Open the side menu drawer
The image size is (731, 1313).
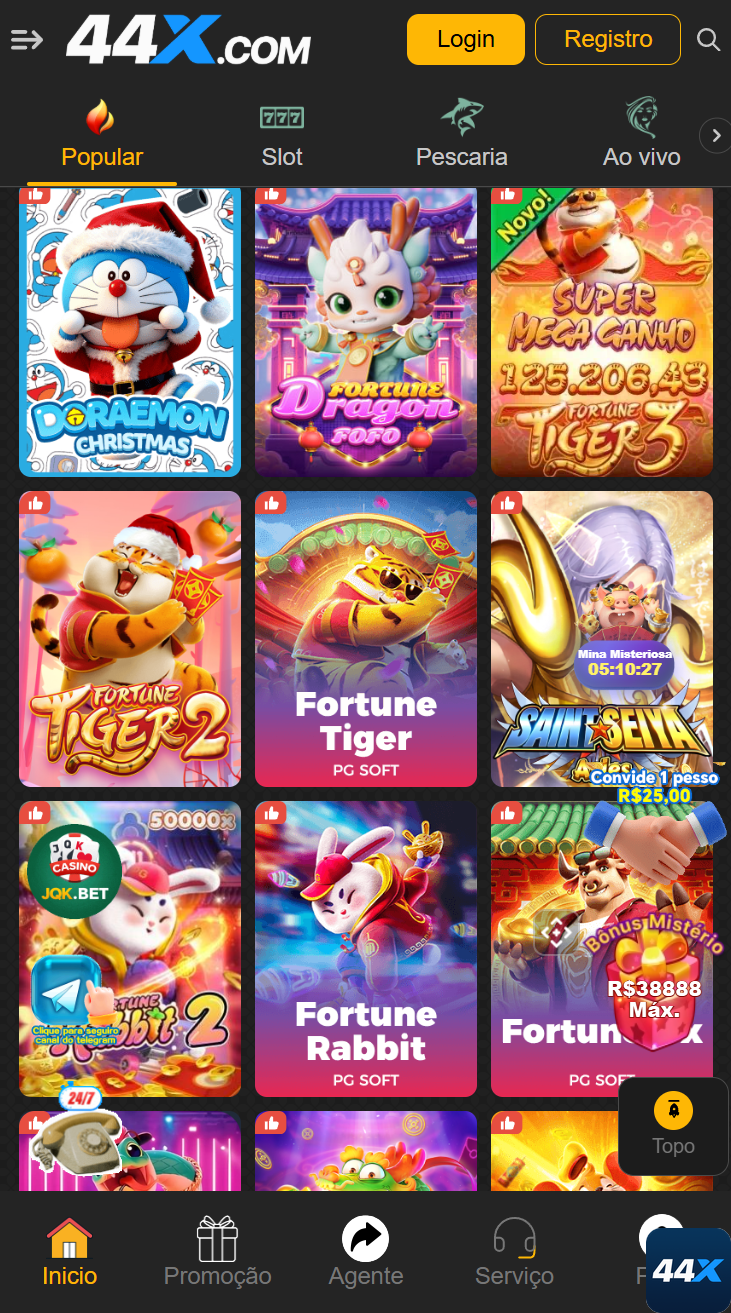coord(27,40)
